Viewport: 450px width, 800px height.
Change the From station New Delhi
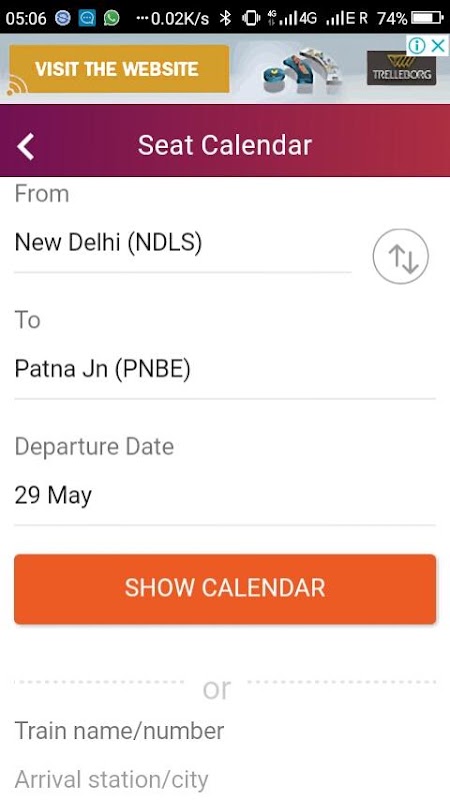[x=183, y=242]
